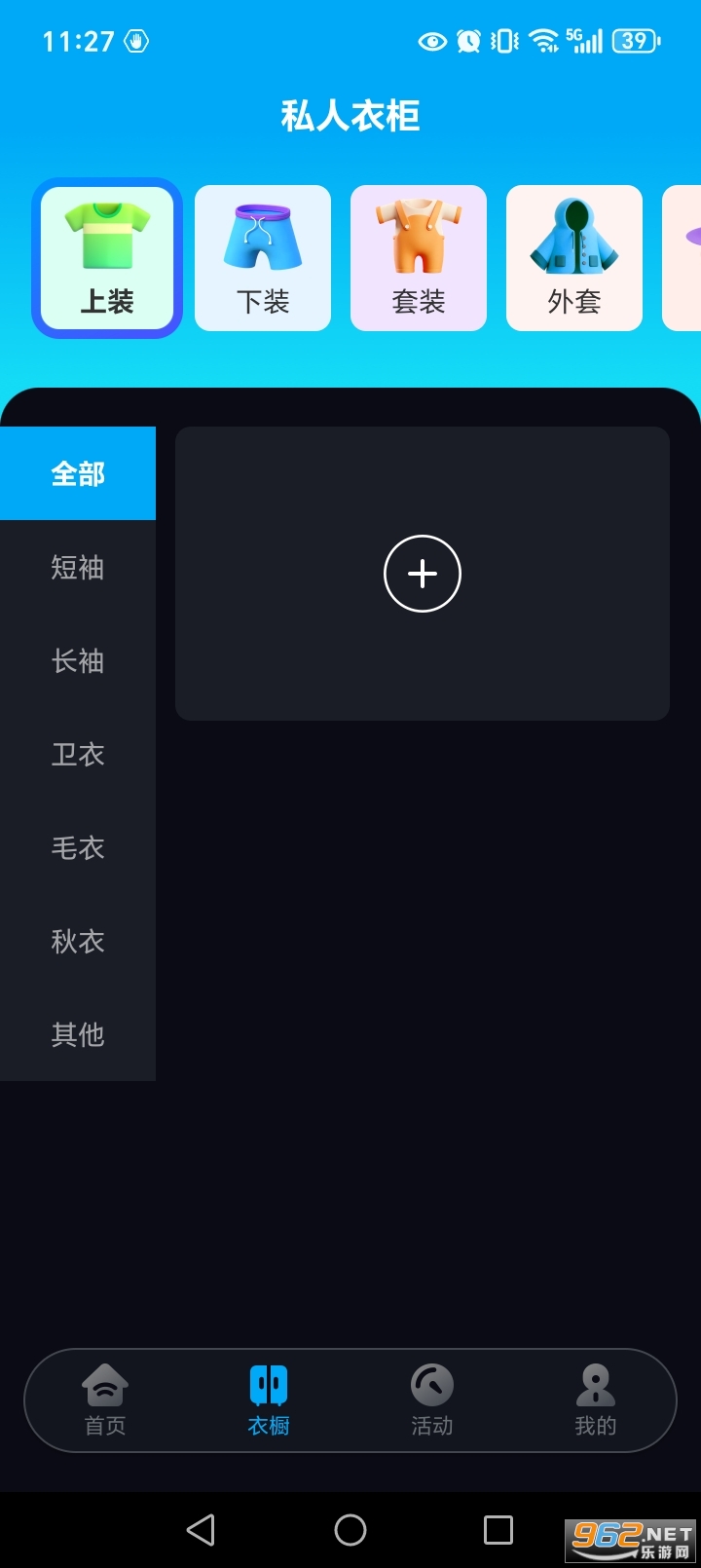Select the 上装 (tops) category icon
The image size is (701, 1568).
coord(106,256)
